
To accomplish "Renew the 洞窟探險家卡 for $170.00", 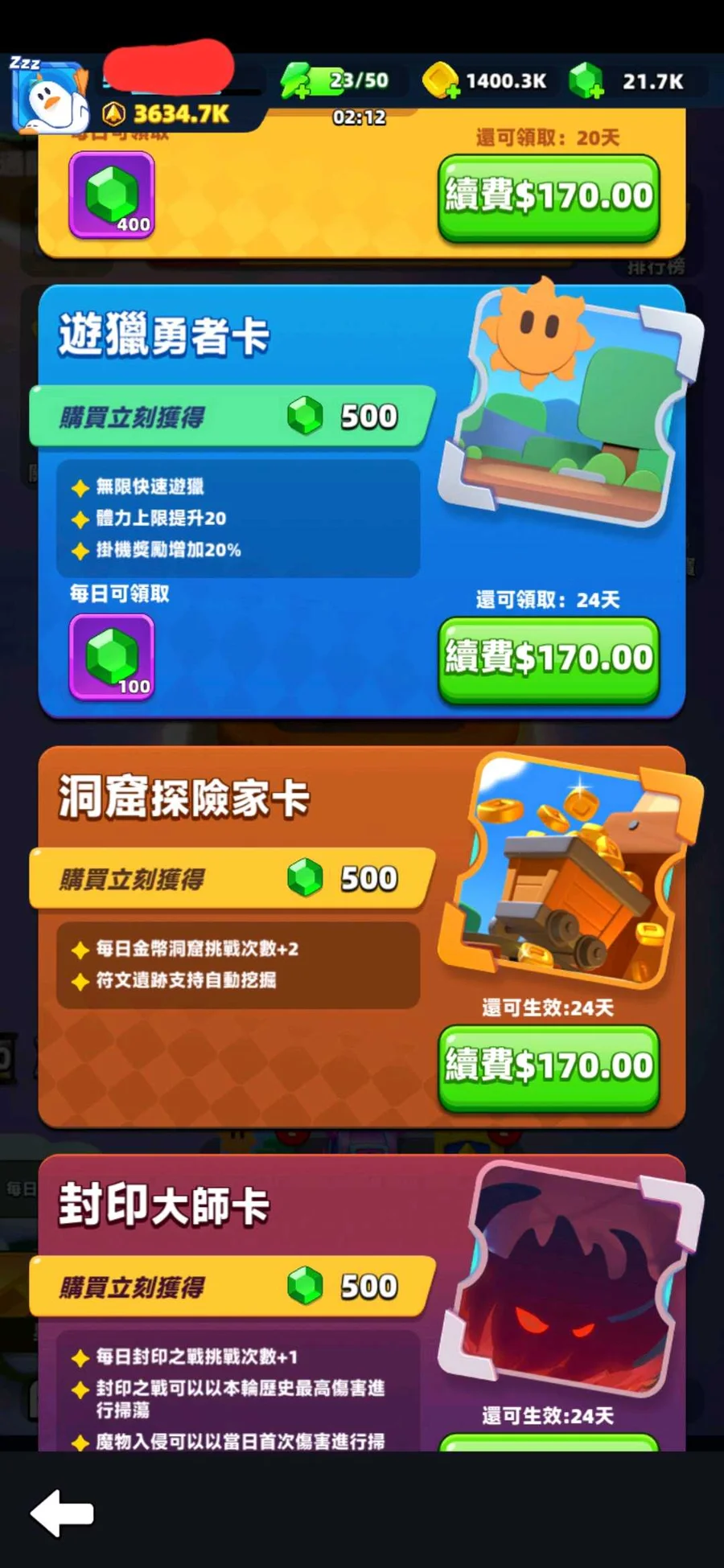I will pos(549,1068).
